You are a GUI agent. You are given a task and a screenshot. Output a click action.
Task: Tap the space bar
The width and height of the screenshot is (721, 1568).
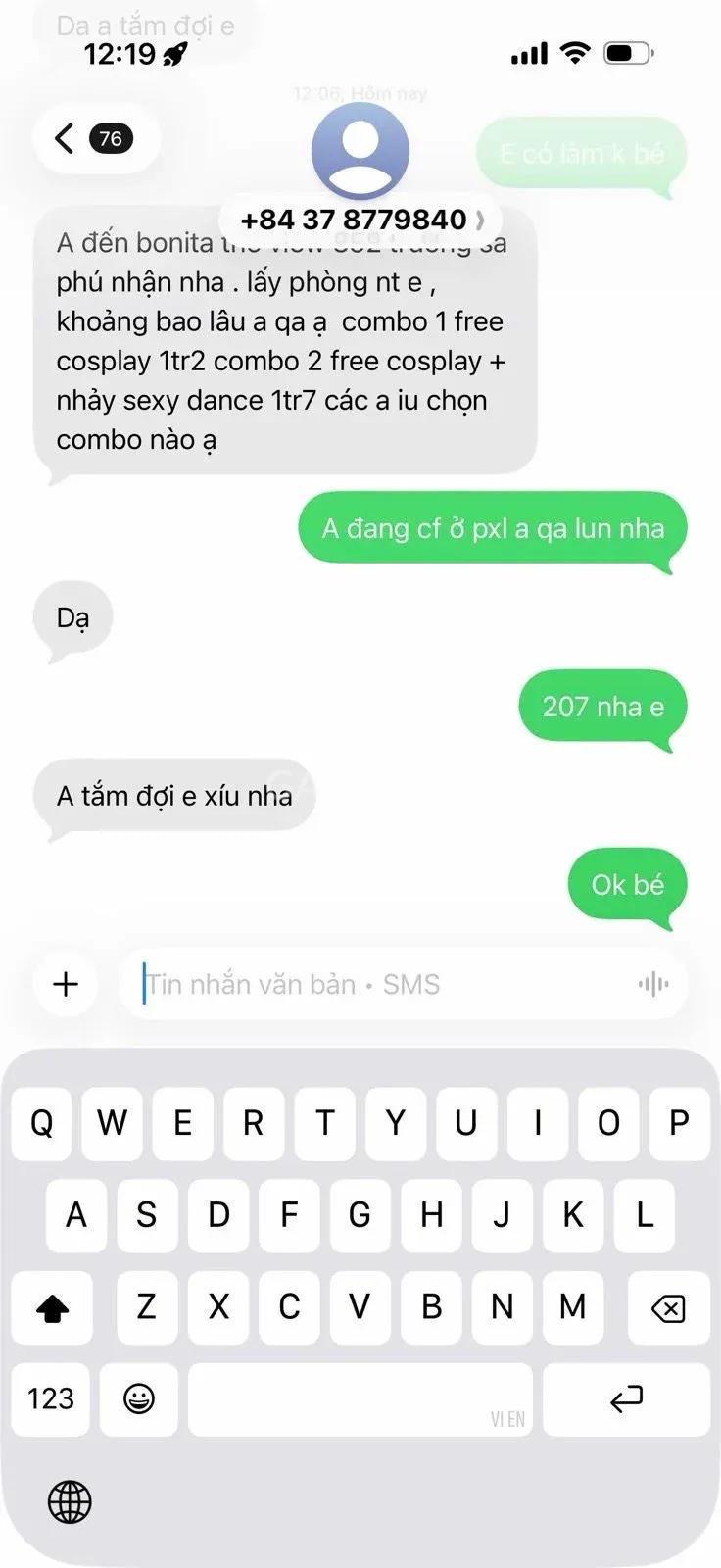click(360, 1398)
